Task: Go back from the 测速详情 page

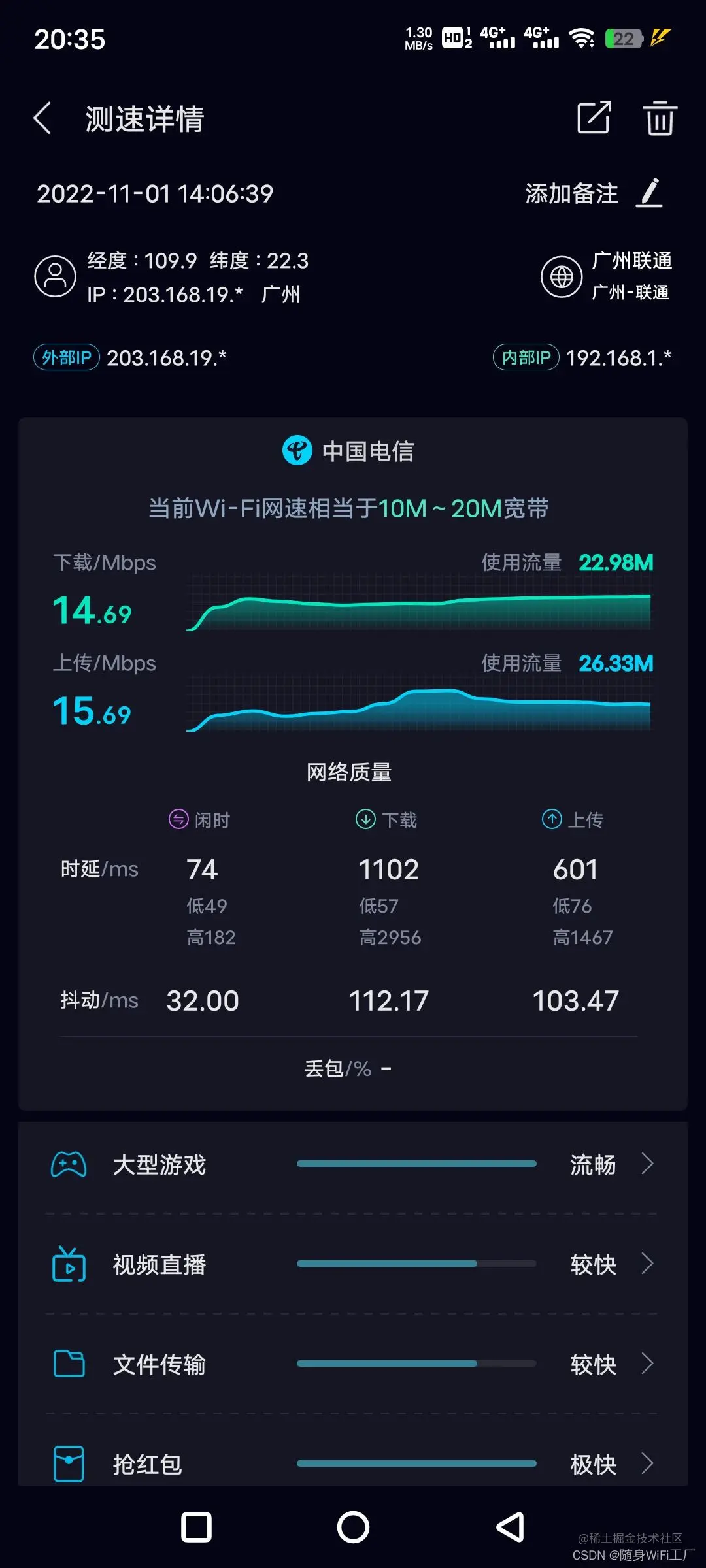Action: (43, 118)
